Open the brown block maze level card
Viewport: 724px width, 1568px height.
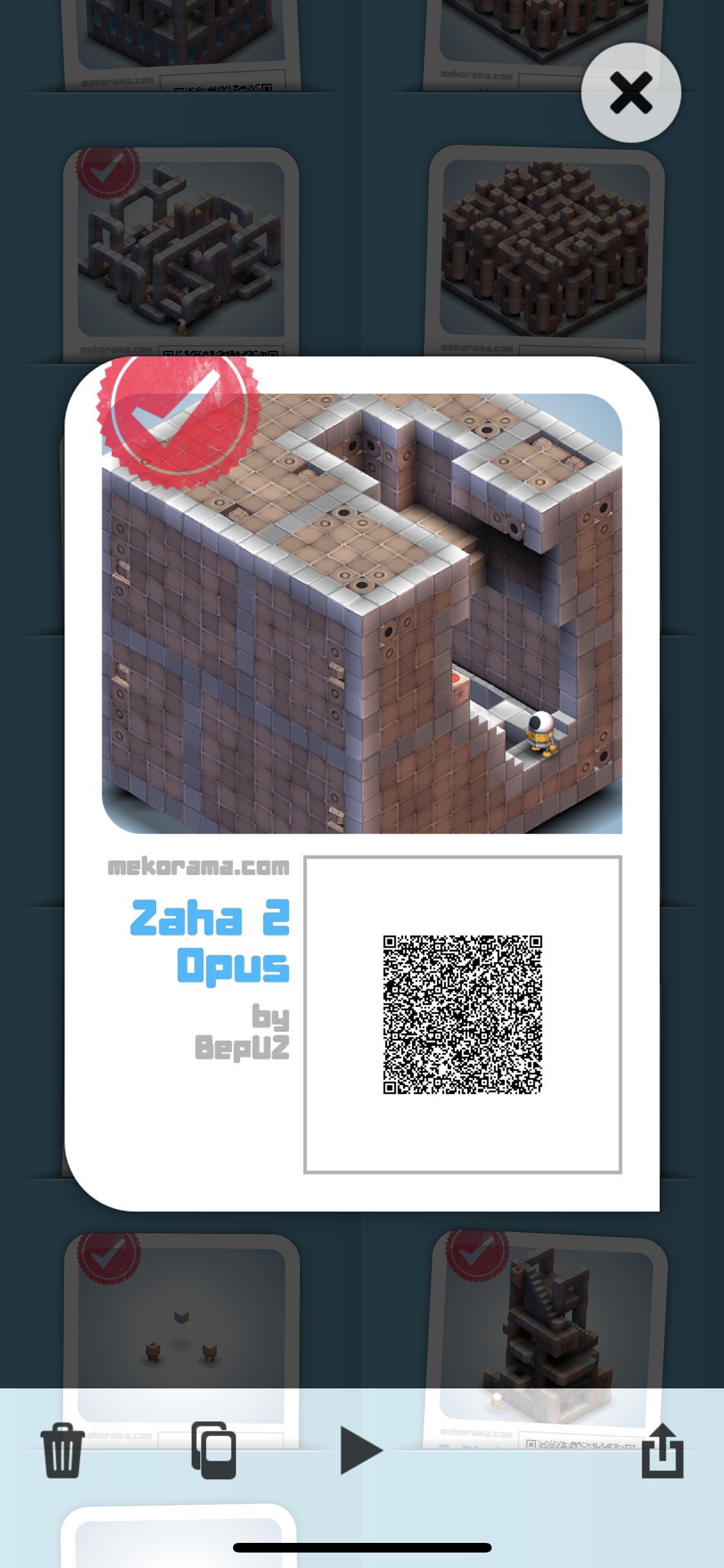click(x=544, y=252)
